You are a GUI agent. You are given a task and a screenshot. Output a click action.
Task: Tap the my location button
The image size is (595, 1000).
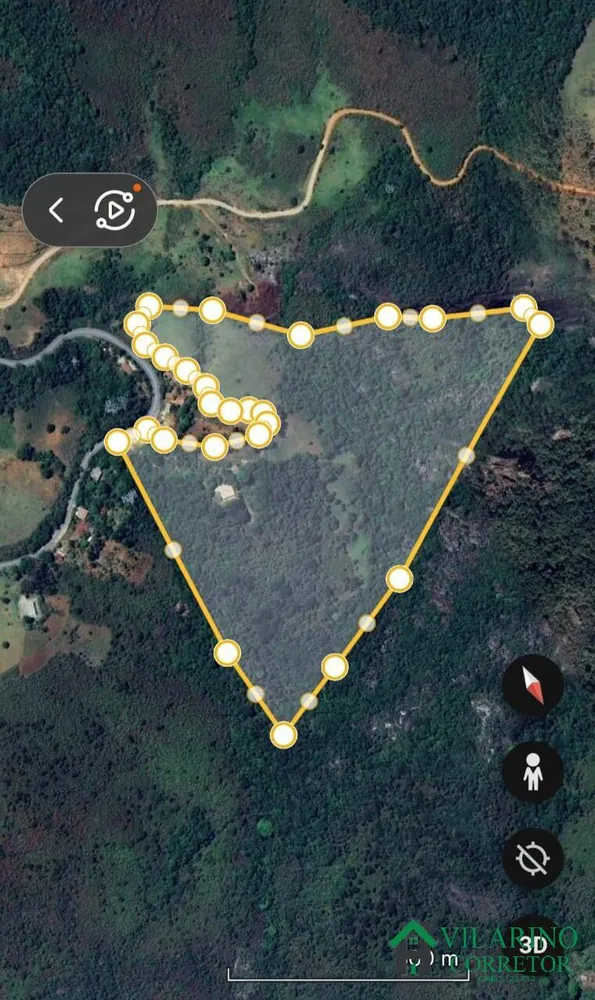[x=533, y=858]
